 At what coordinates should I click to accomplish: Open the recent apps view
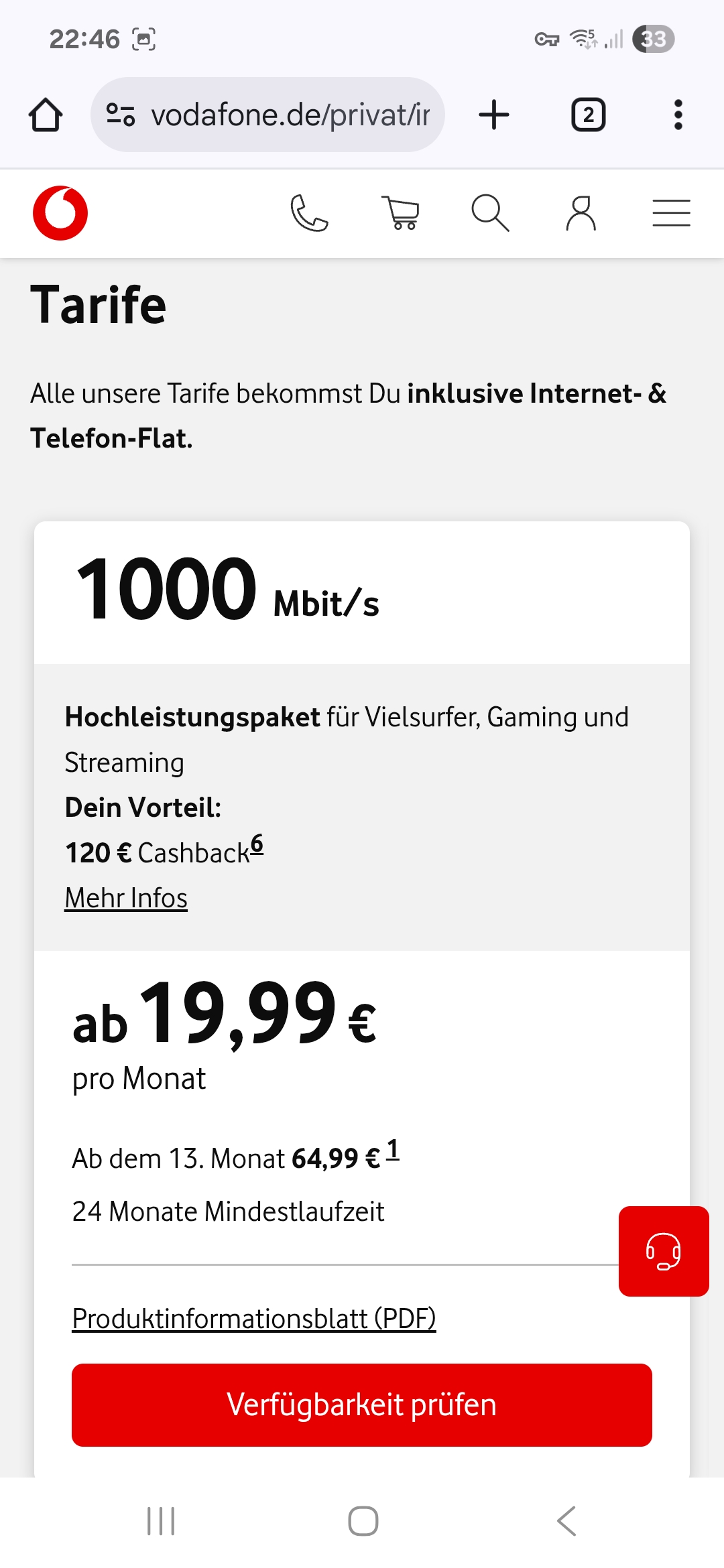(x=161, y=1520)
